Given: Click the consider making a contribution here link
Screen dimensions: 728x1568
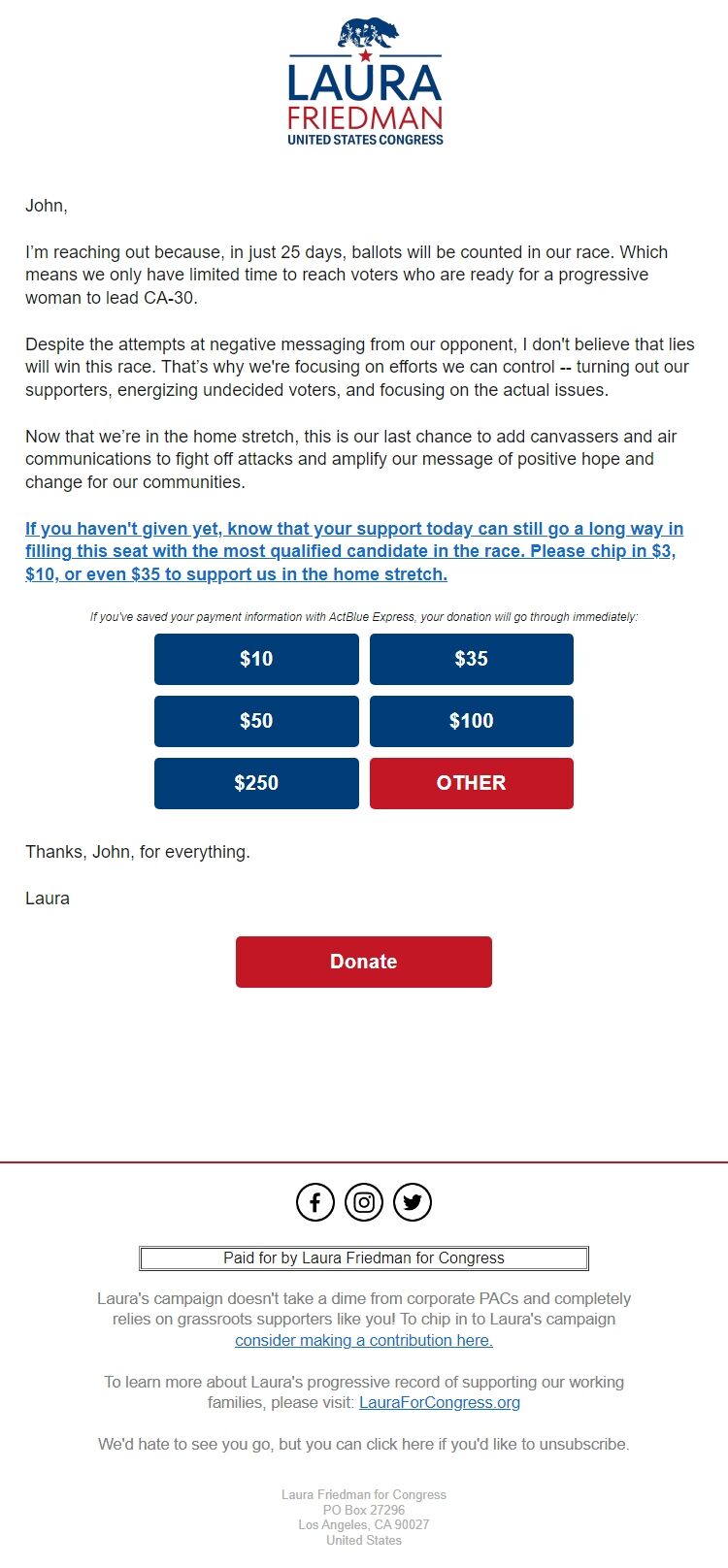Looking at the screenshot, I should (x=364, y=1340).
